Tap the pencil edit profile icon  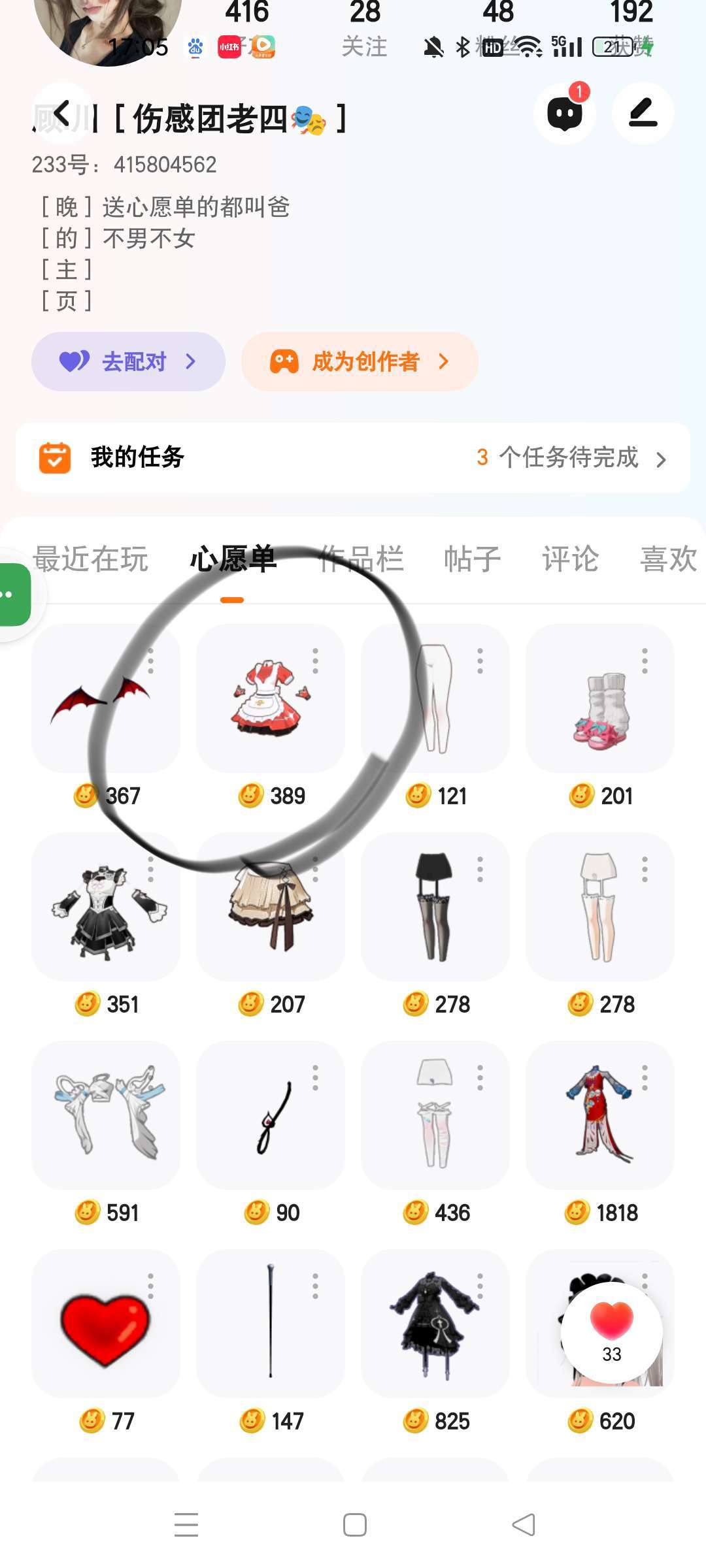[x=643, y=114]
